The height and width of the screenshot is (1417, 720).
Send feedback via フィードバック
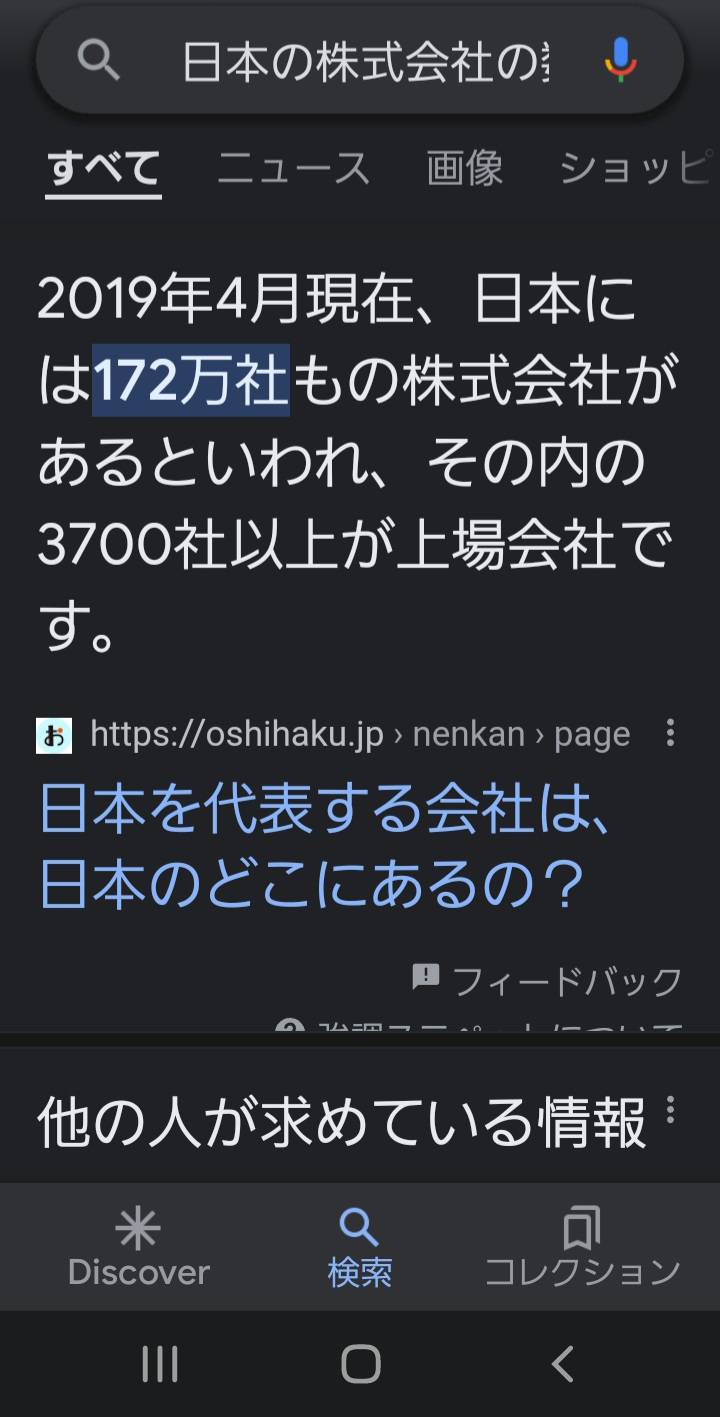547,980
